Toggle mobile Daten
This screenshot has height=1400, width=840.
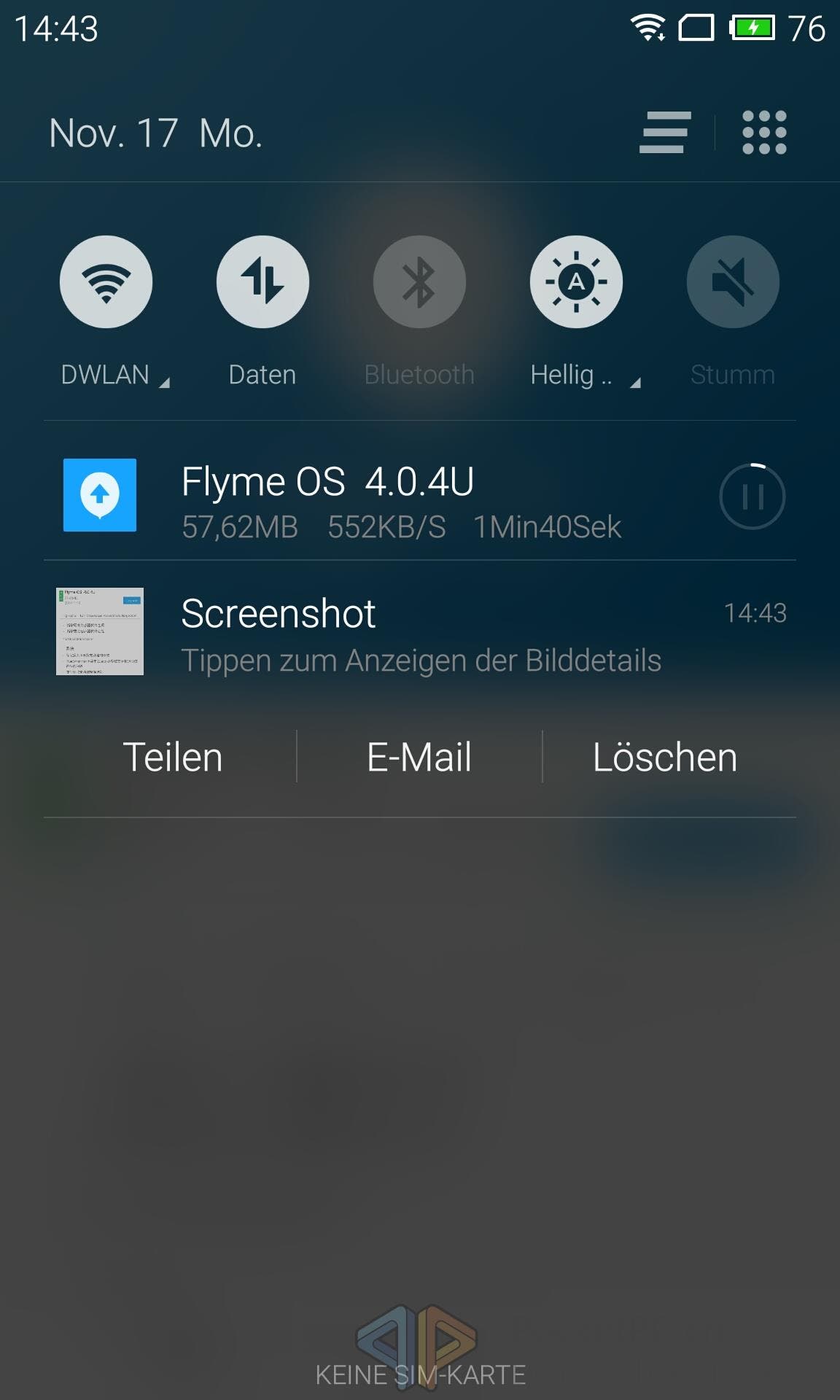click(262, 281)
